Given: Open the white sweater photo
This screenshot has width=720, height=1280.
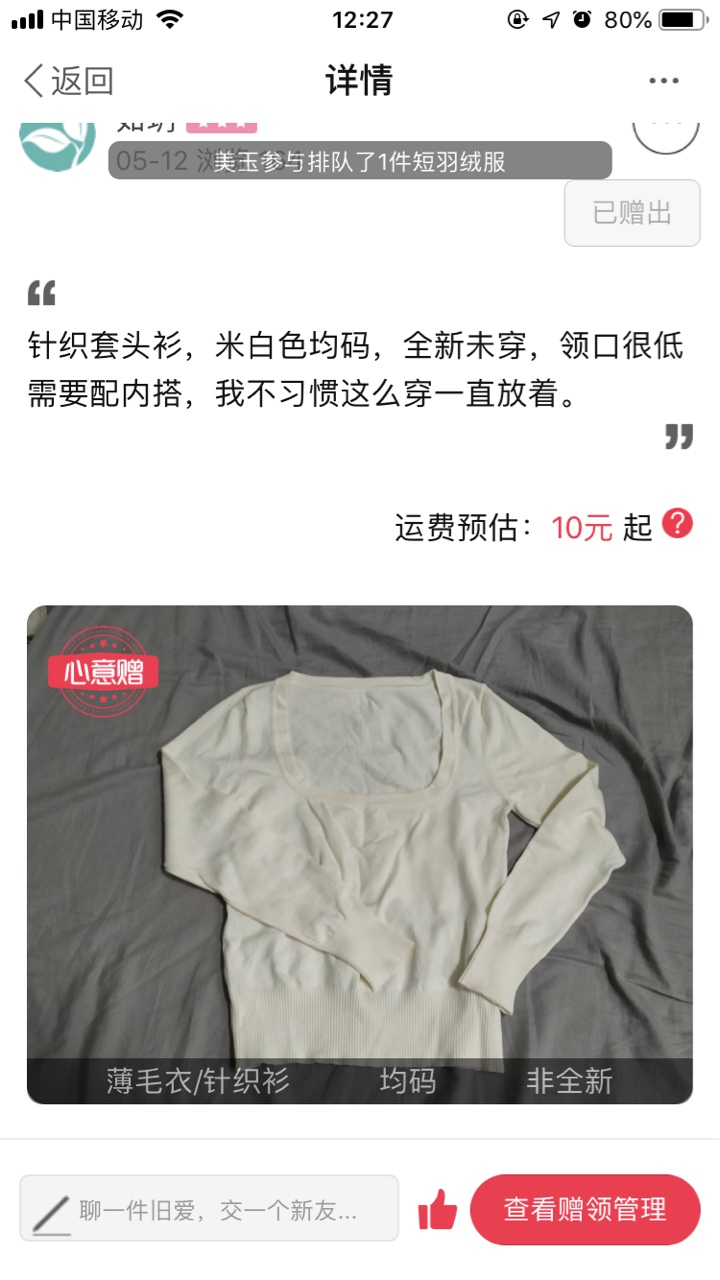Looking at the screenshot, I should coord(360,854).
